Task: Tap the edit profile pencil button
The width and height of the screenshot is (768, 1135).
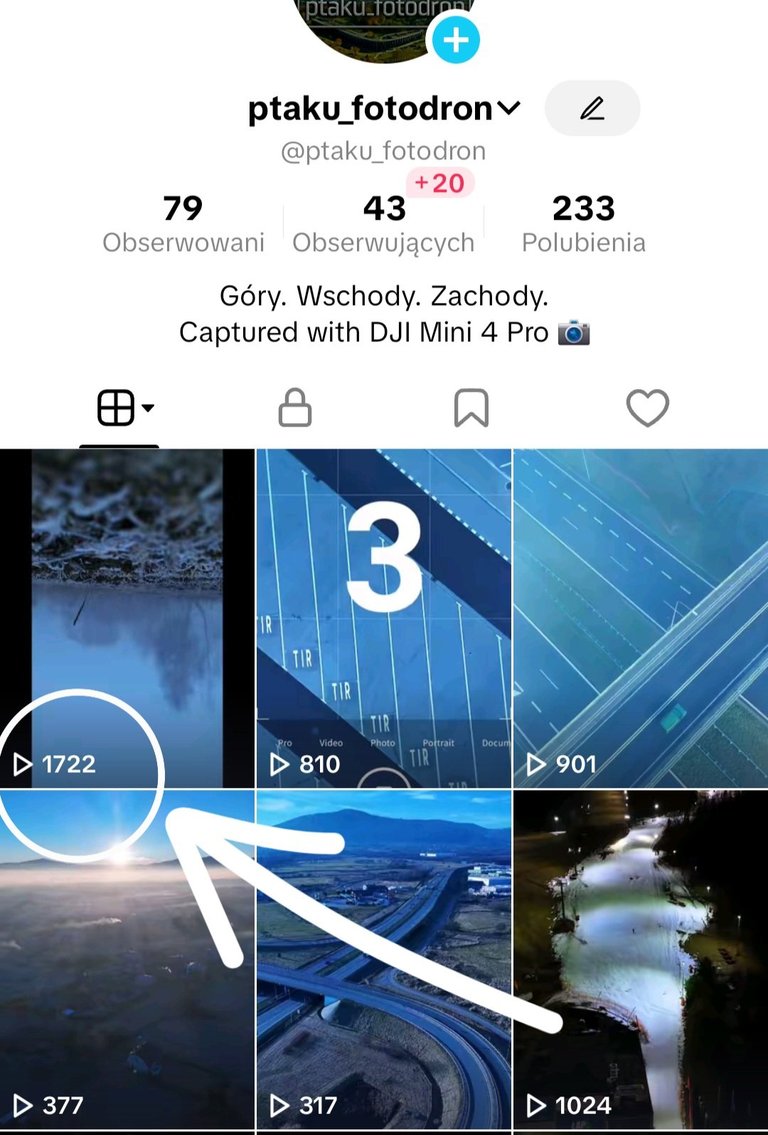Action: point(592,108)
